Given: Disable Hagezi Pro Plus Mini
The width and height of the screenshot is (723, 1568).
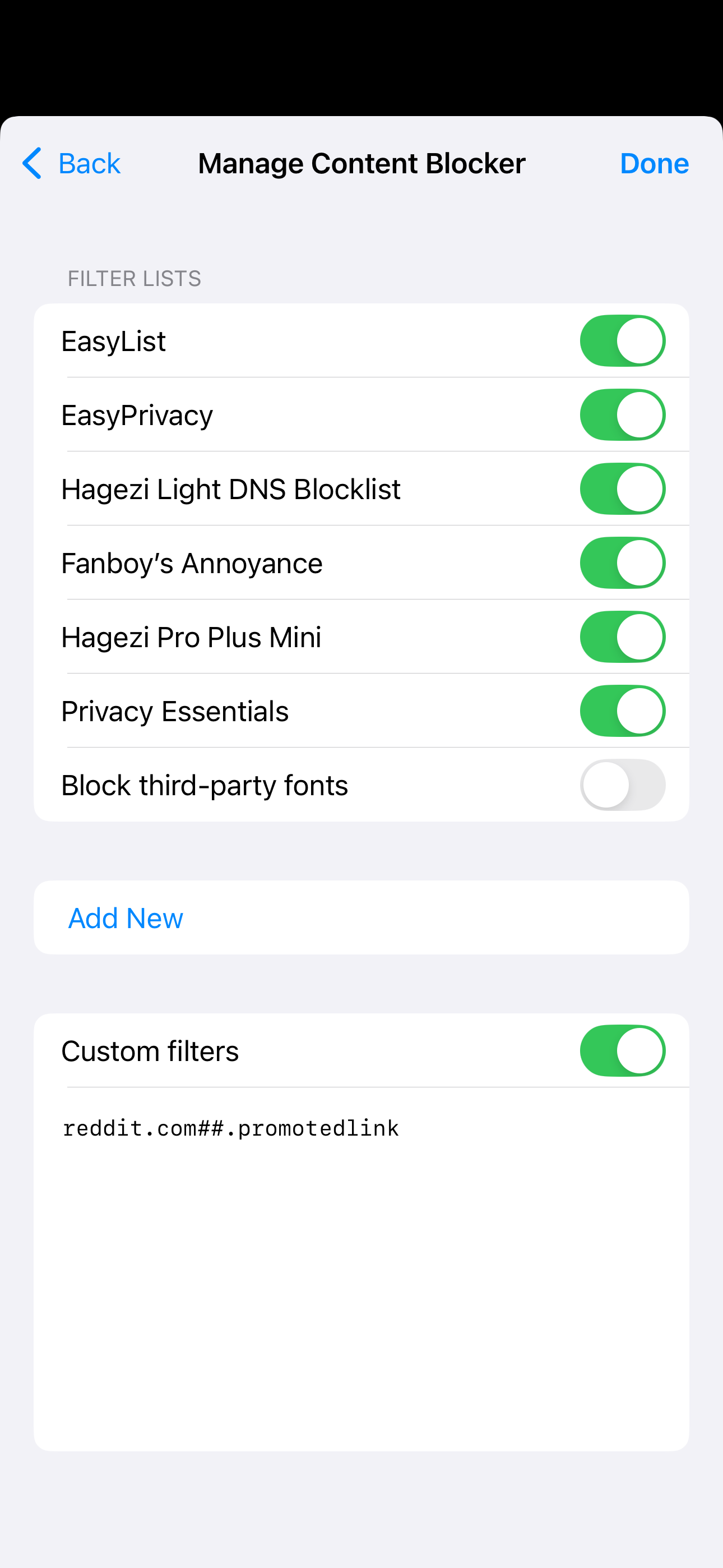Looking at the screenshot, I should coord(622,637).
